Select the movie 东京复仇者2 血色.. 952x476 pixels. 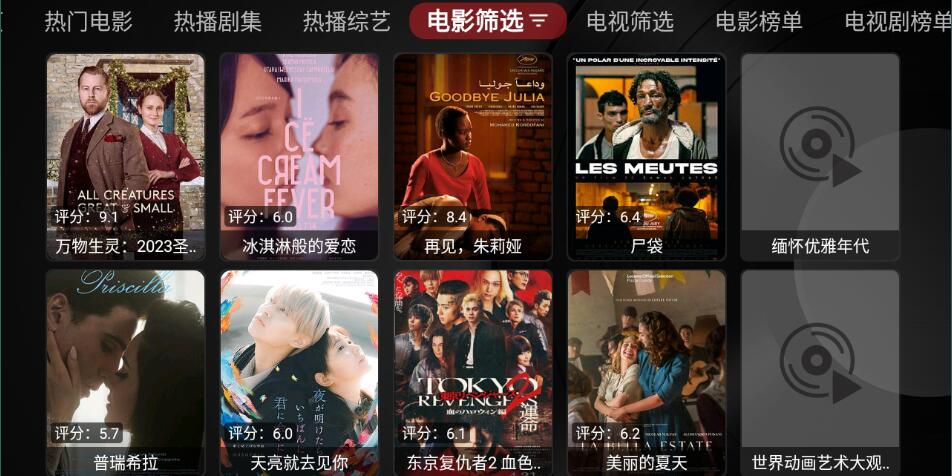[x=473, y=372]
